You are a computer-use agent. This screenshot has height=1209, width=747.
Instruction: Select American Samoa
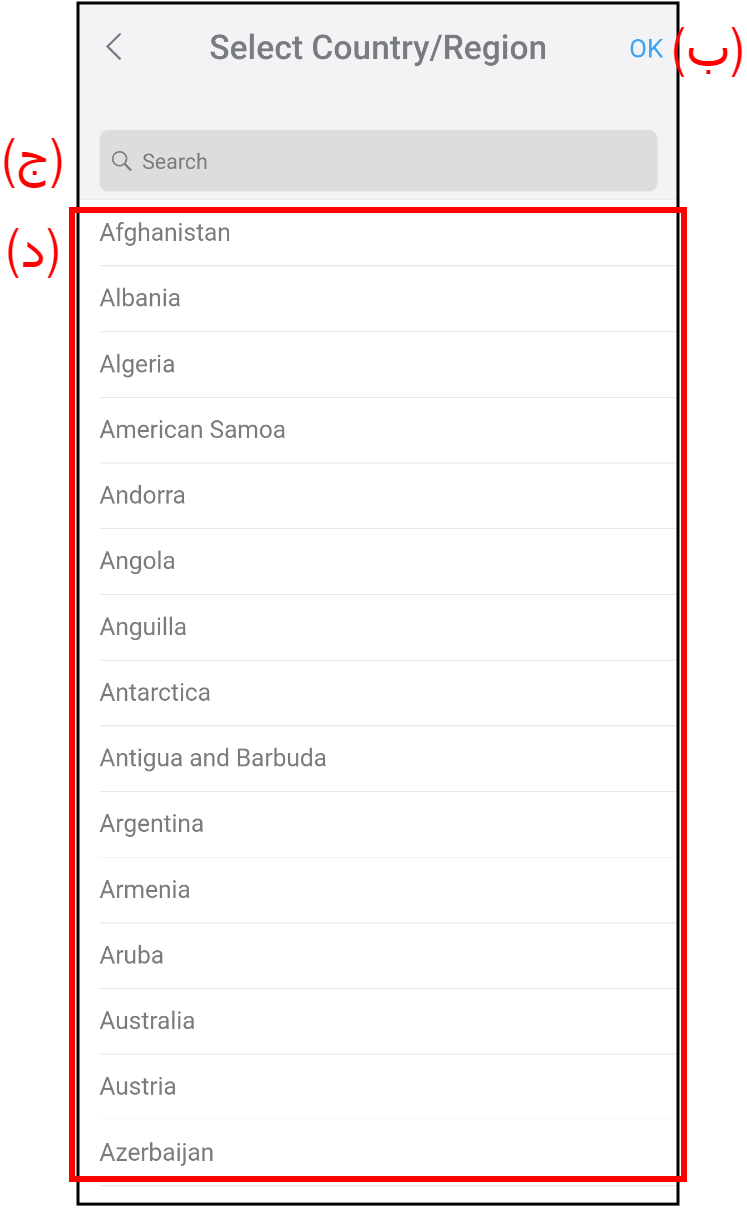point(192,430)
